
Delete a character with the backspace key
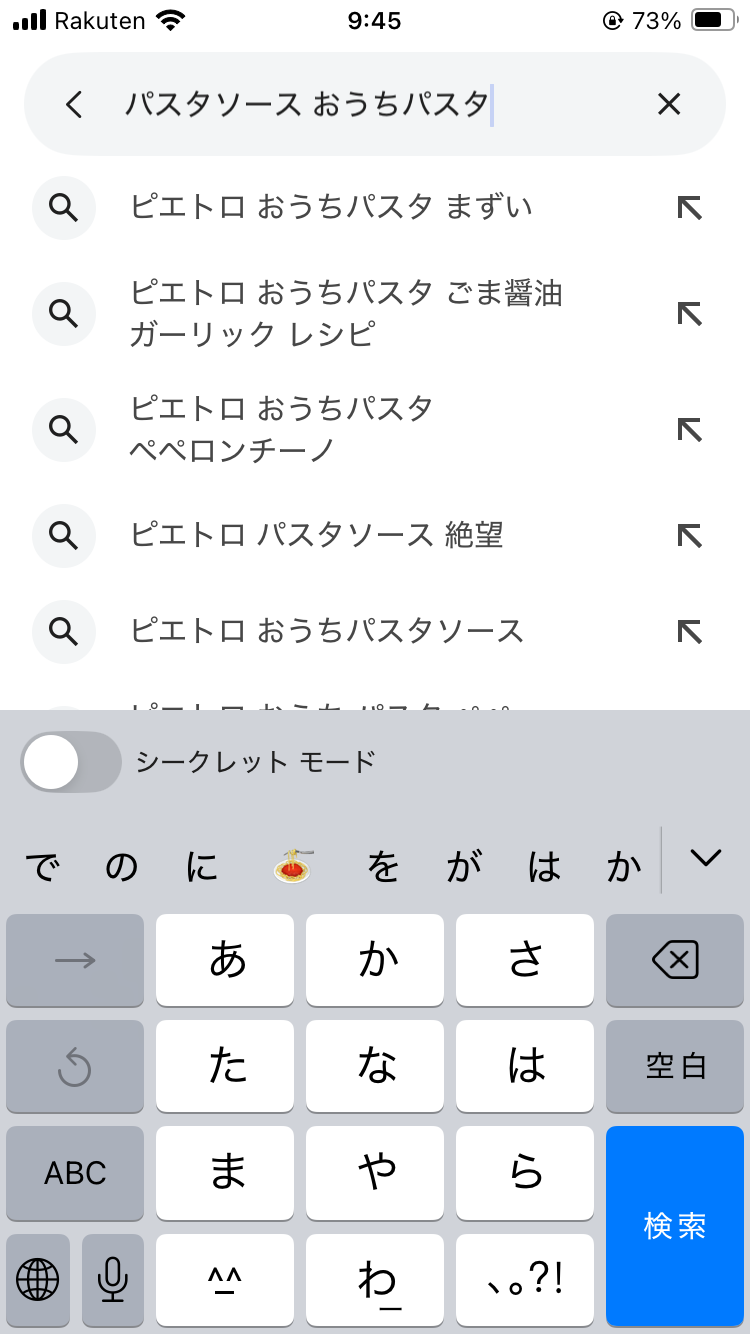675,961
